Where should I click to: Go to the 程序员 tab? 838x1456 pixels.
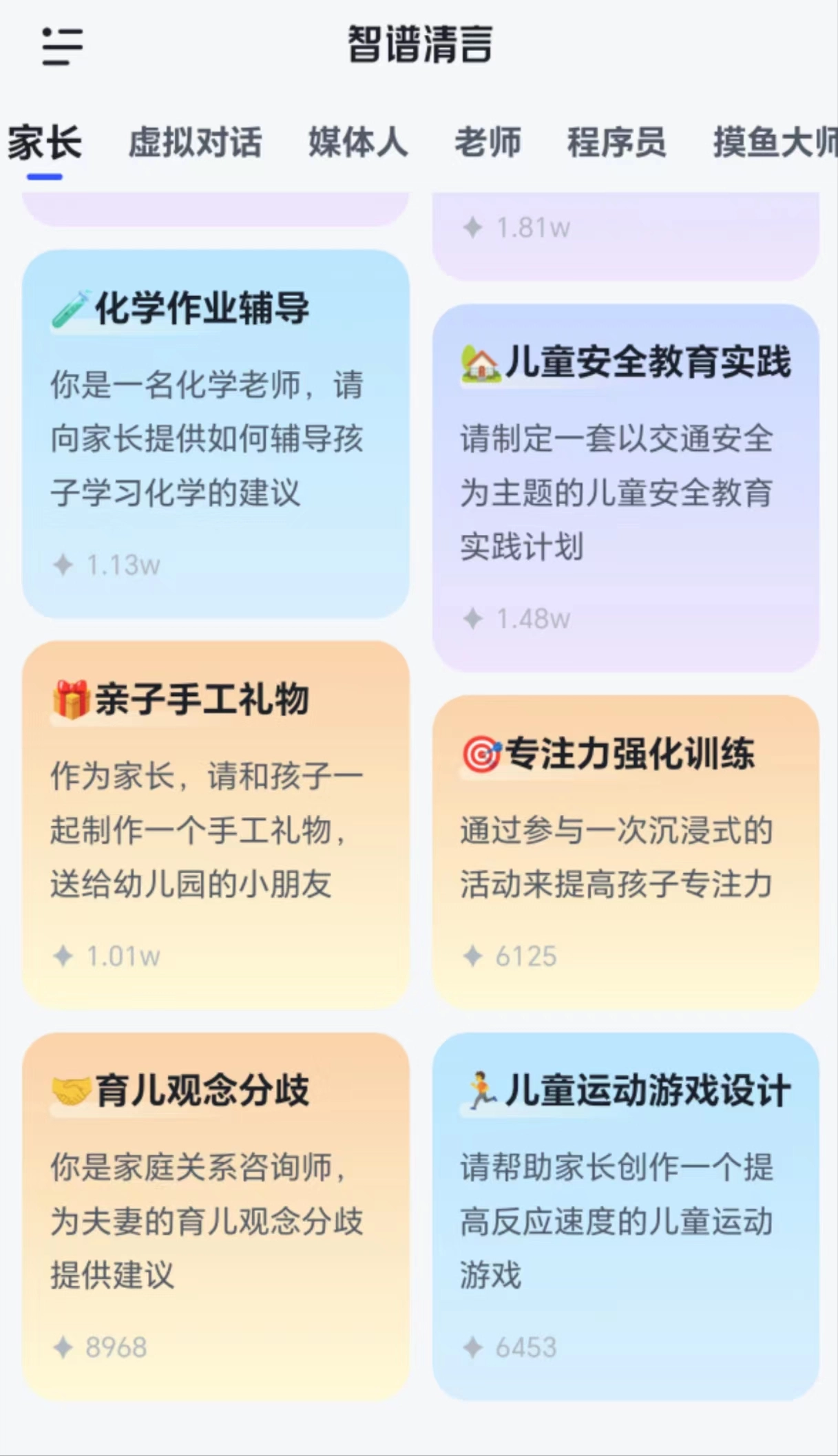[x=616, y=143]
